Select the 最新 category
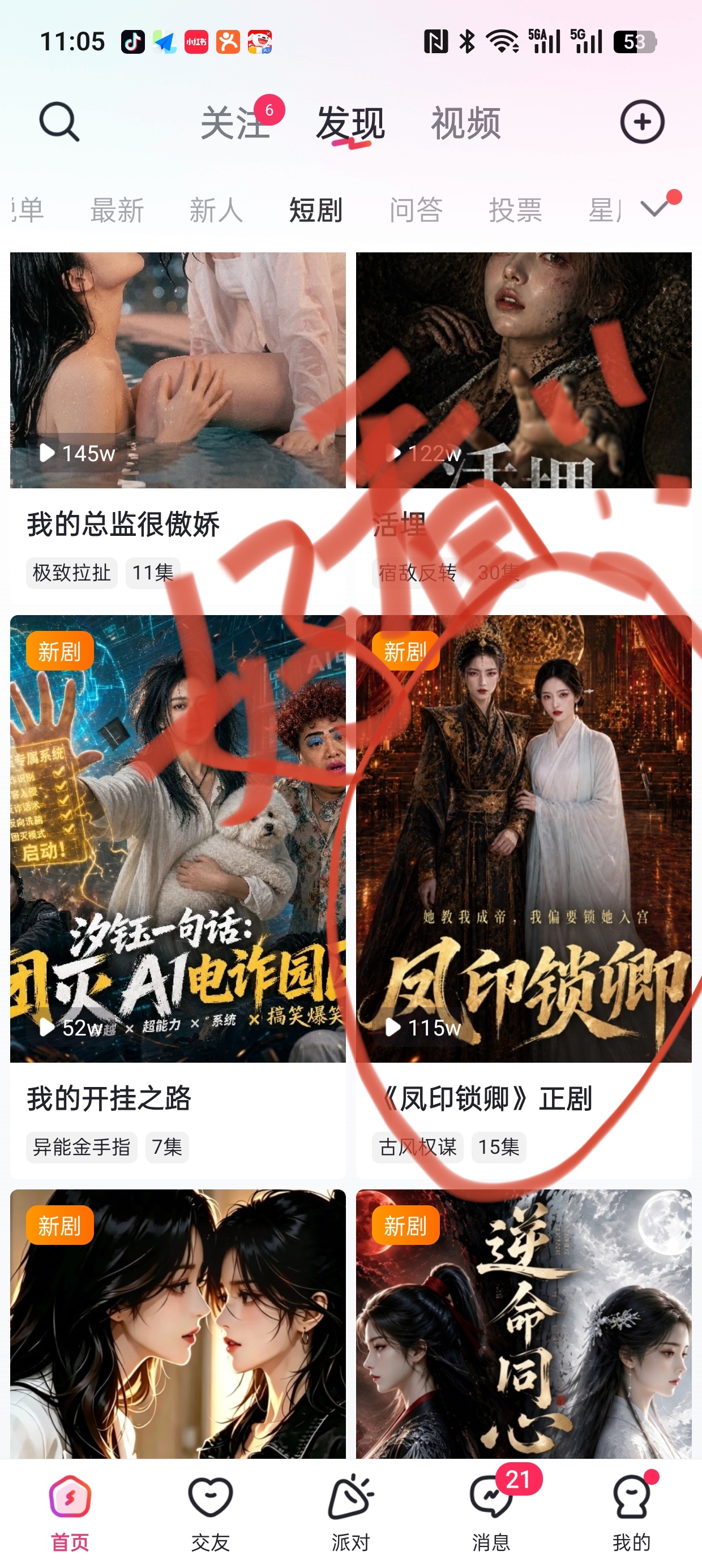This screenshot has height=1568, width=702. 117,210
